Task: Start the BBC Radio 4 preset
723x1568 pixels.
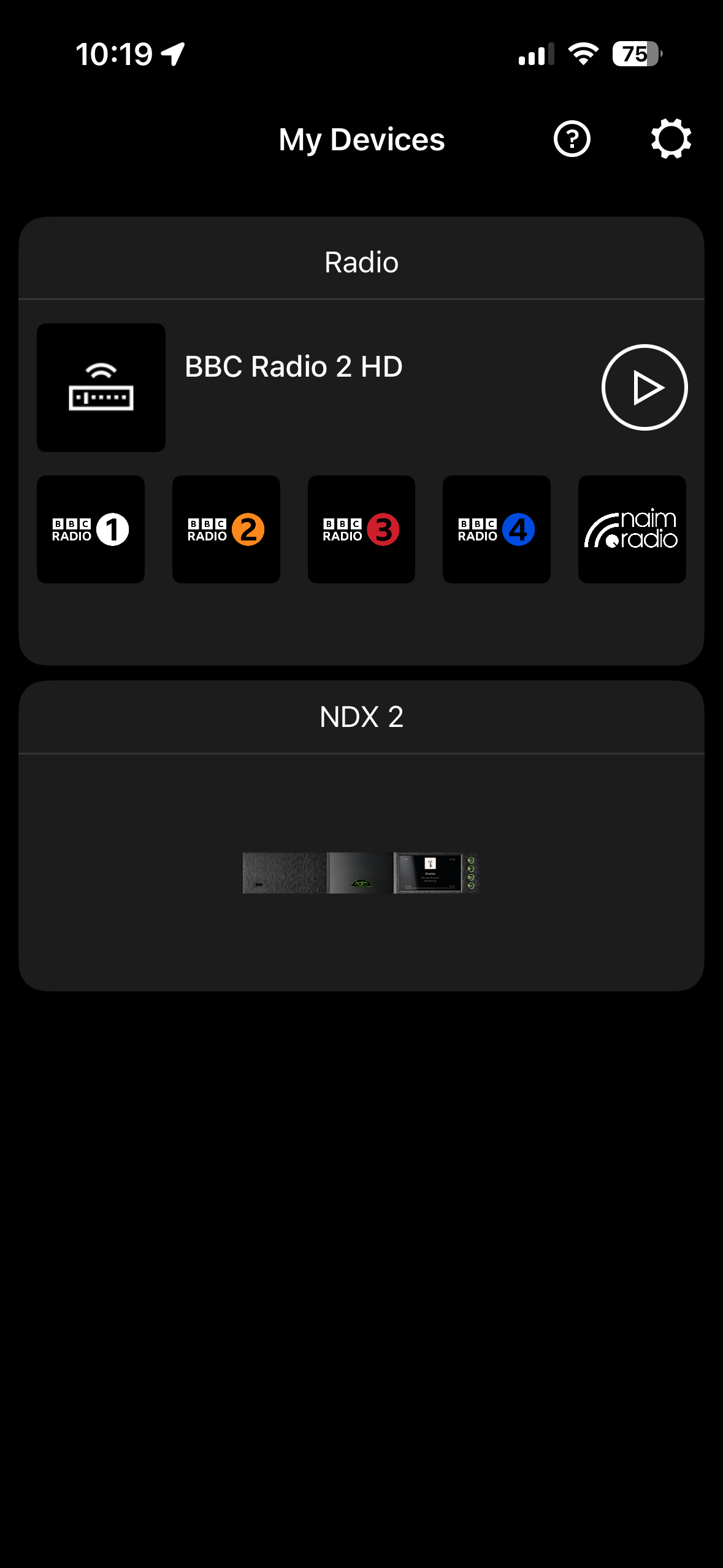Action: click(496, 529)
